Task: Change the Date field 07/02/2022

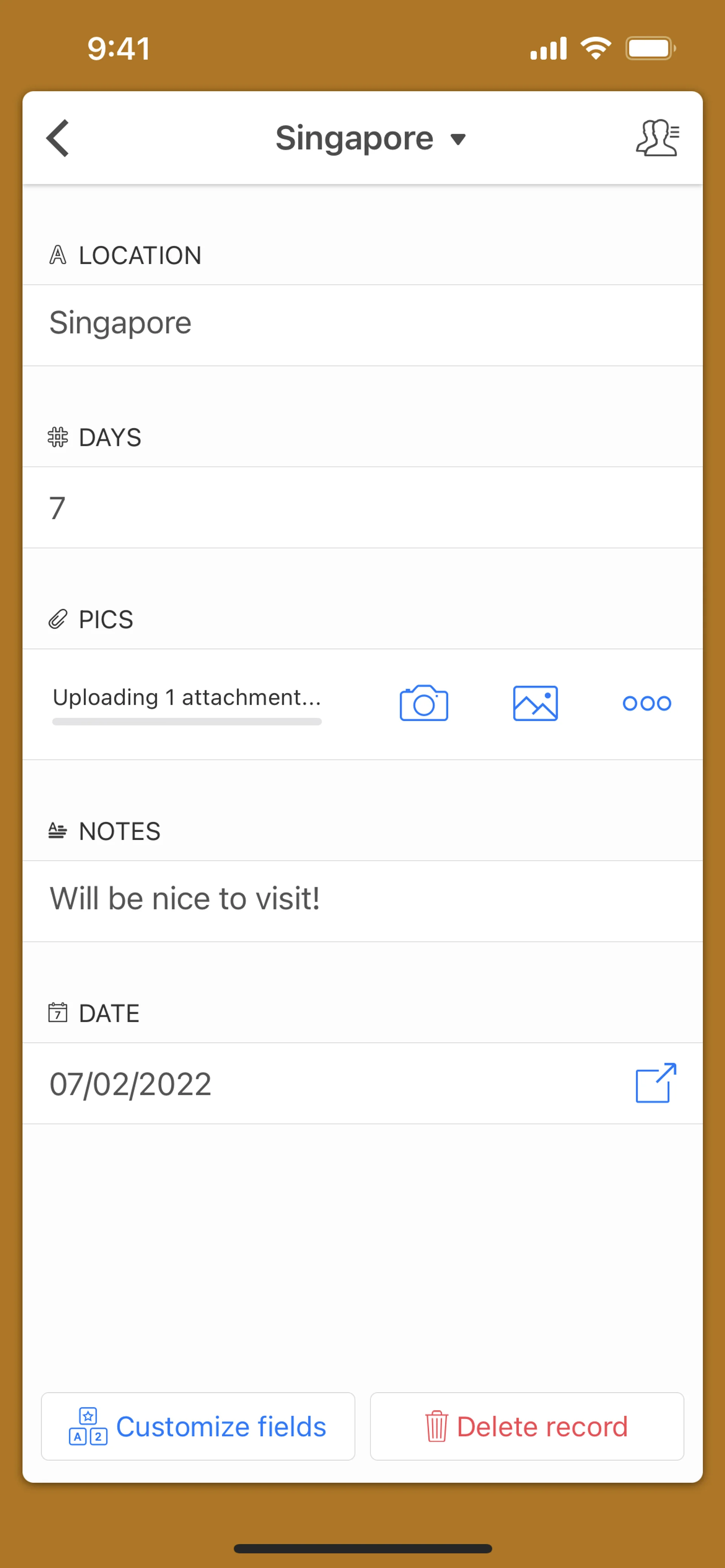Action: [x=305, y=1084]
